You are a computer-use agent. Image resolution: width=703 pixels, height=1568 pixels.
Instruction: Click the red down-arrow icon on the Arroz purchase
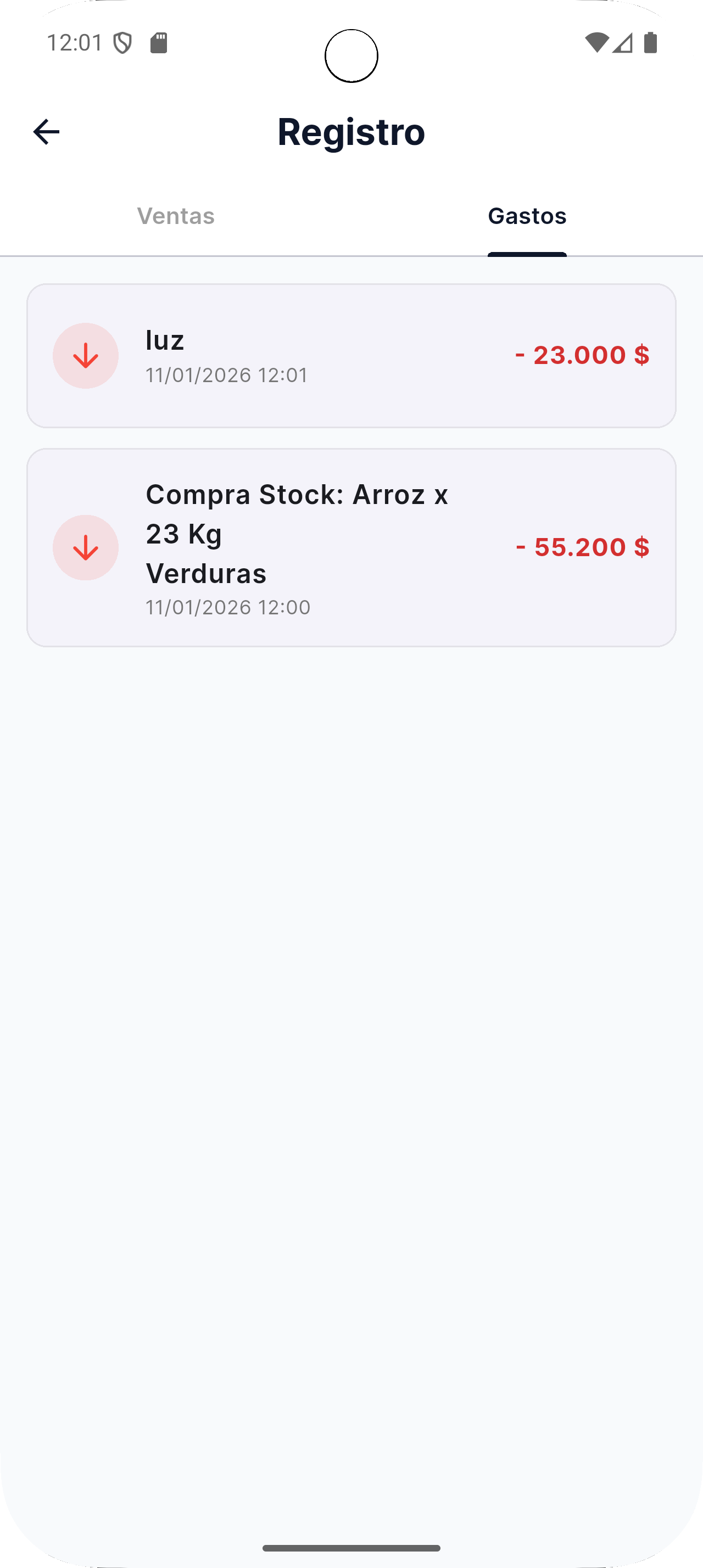pos(86,547)
